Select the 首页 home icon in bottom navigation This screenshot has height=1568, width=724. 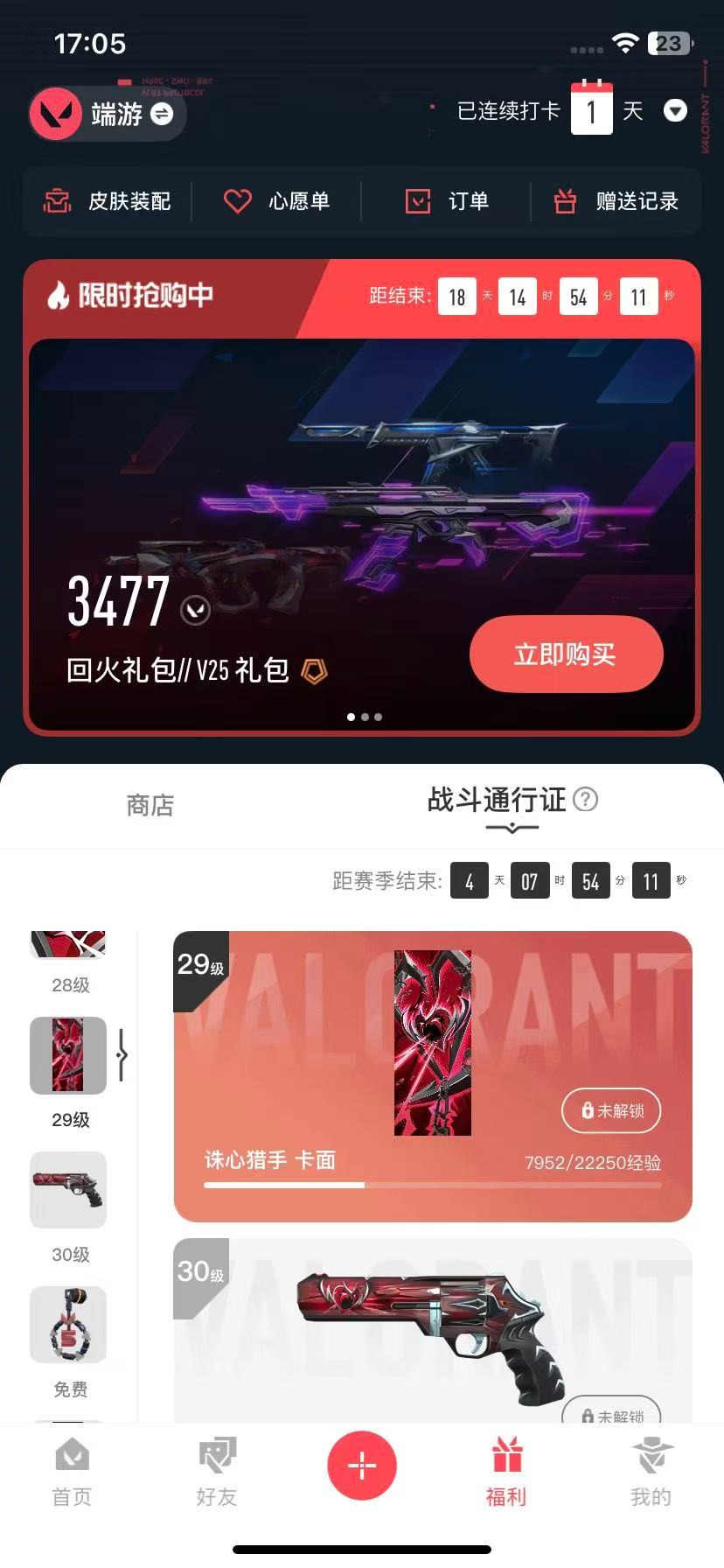click(70, 1470)
